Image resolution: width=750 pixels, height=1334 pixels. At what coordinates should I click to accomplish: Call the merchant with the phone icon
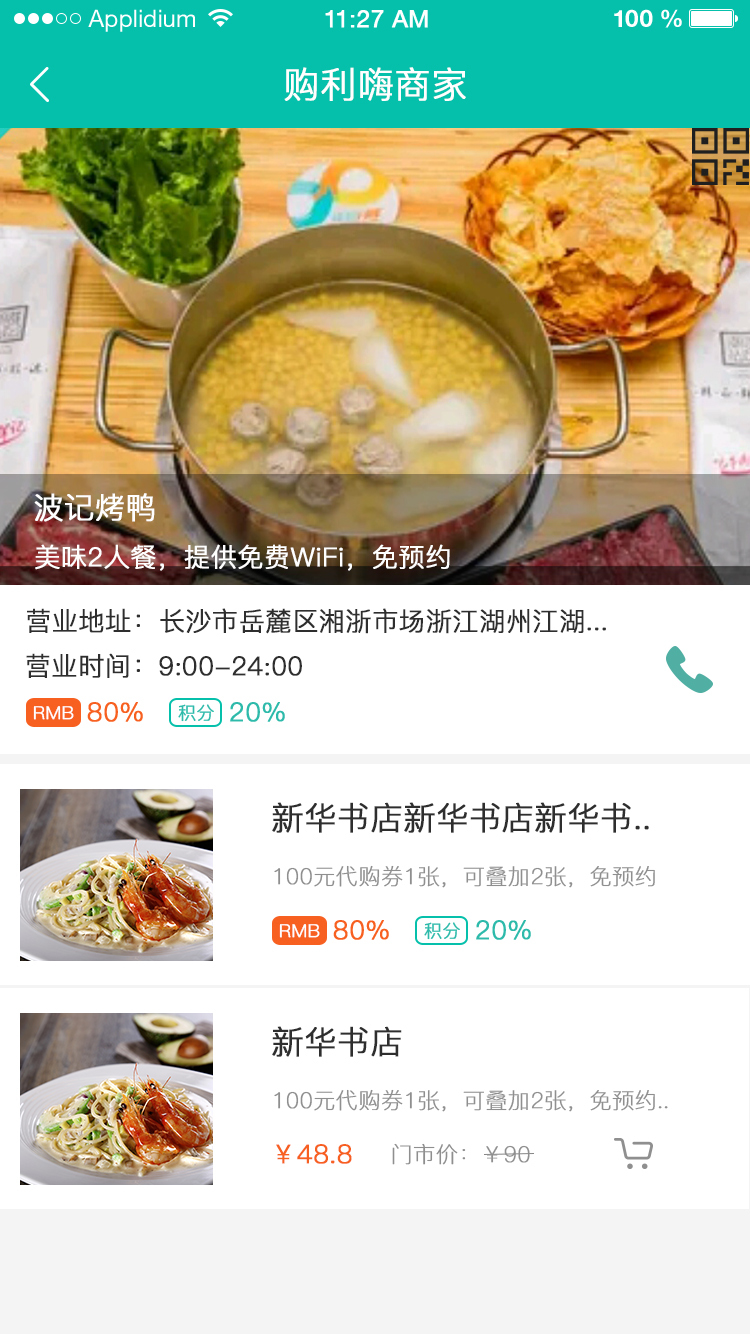point(689,670)
